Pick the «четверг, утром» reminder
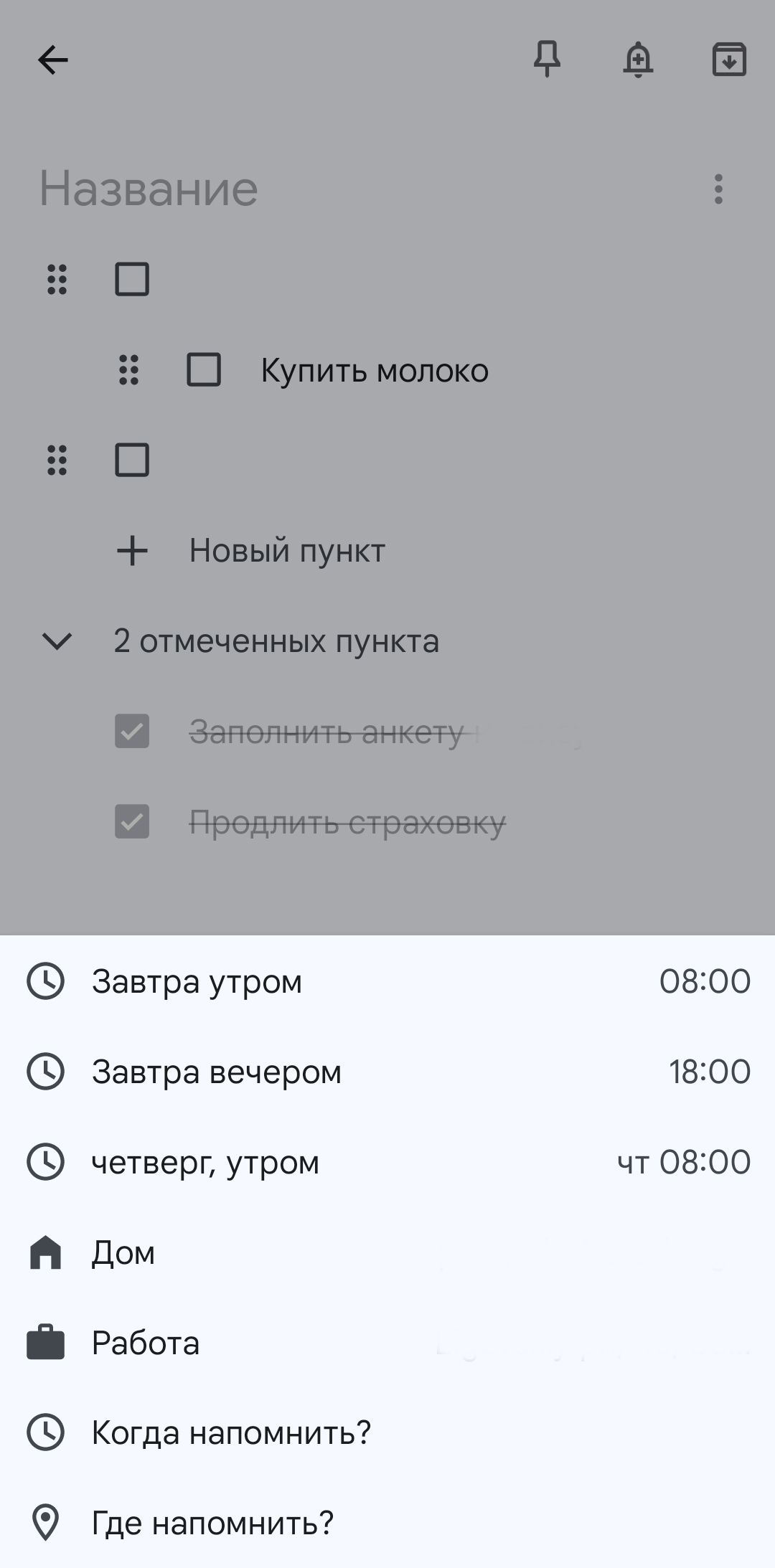 (387, 1162)
